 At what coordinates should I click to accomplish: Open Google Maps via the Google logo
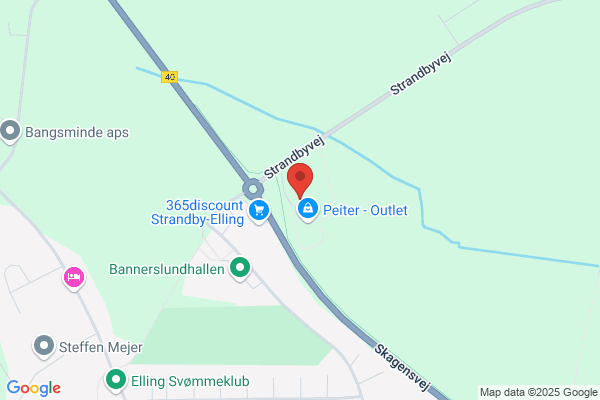34,388
